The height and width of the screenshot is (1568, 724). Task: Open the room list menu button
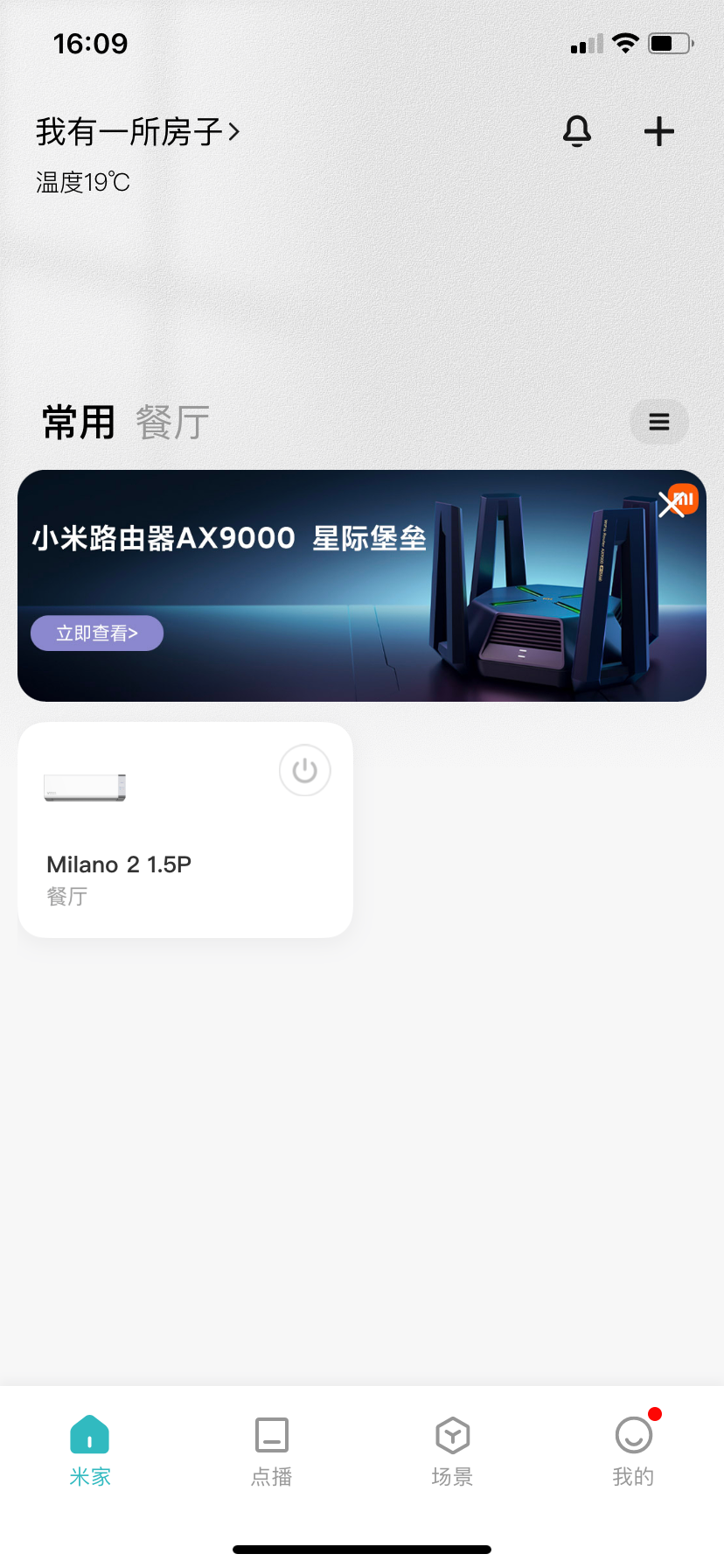click(x=659, y=423)
